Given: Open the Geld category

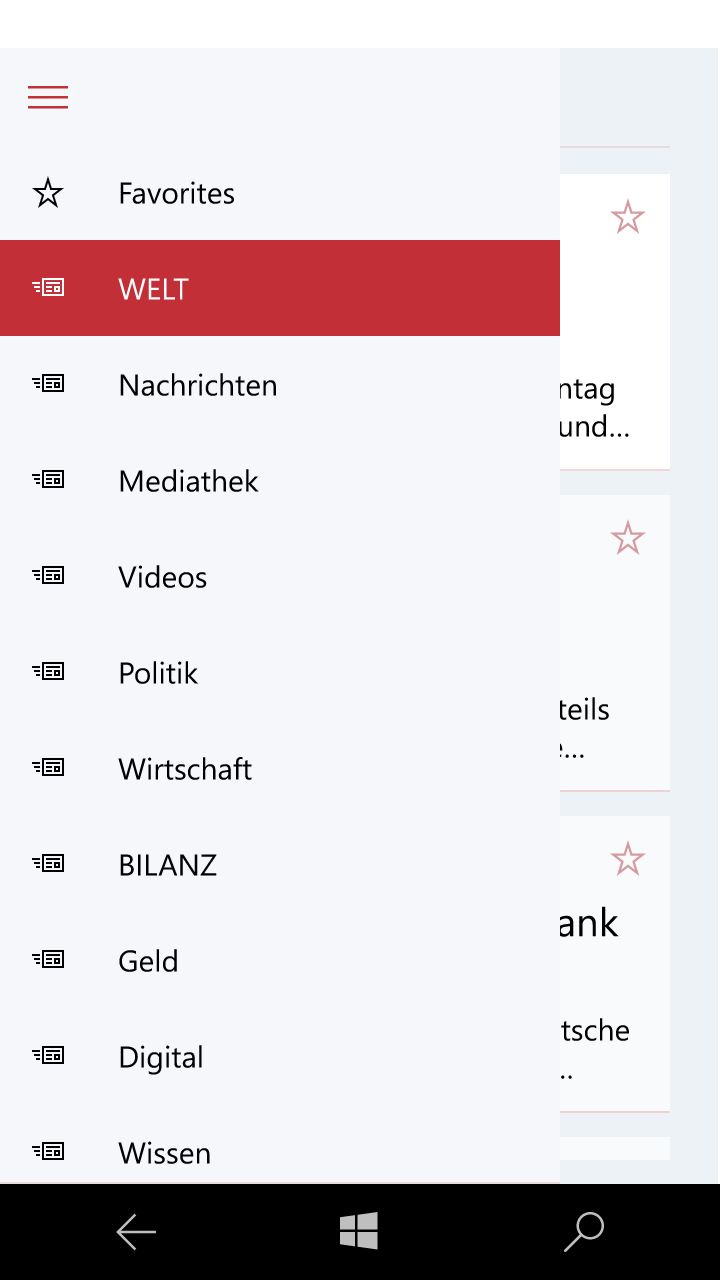Looking at the screenshot, I should [148, 961].
